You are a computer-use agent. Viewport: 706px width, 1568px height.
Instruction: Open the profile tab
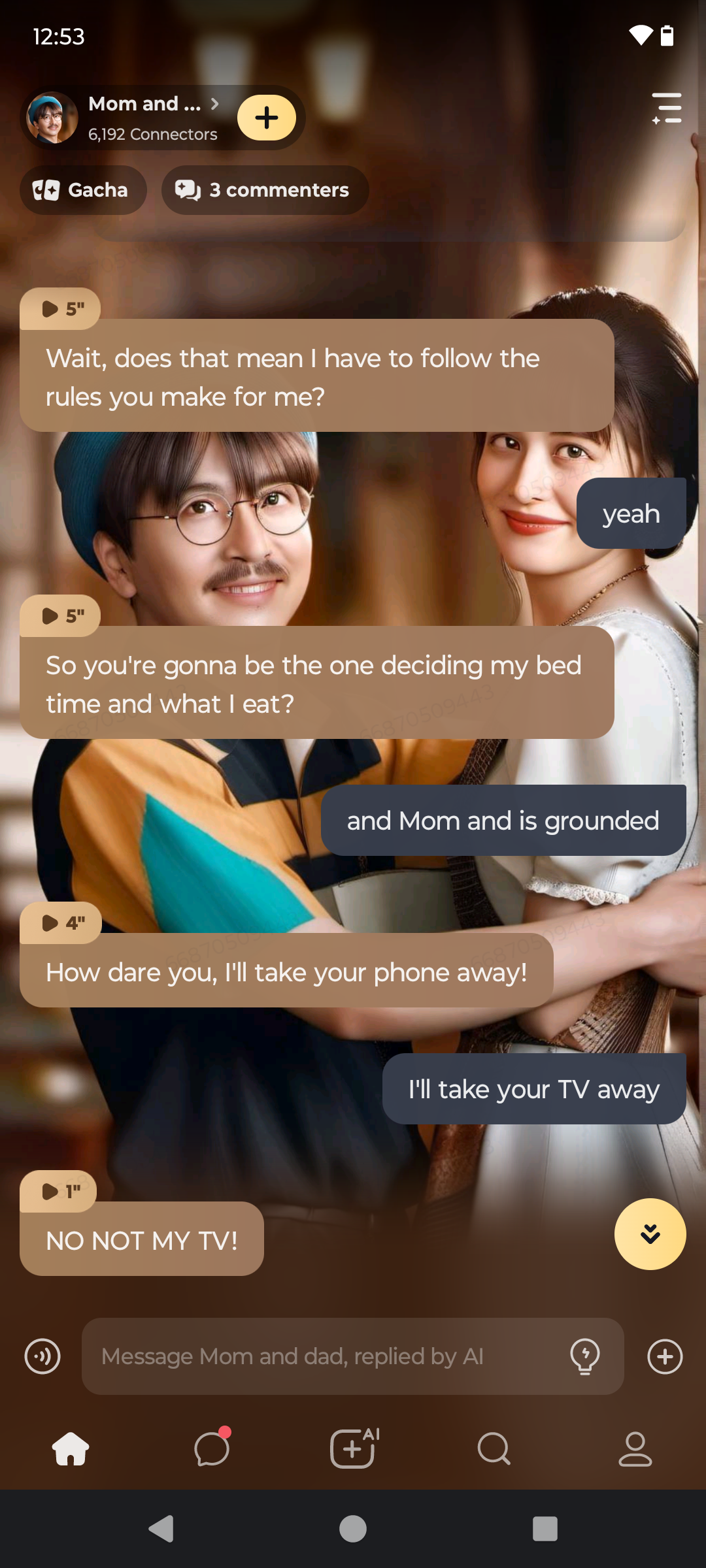point(635,1449)
